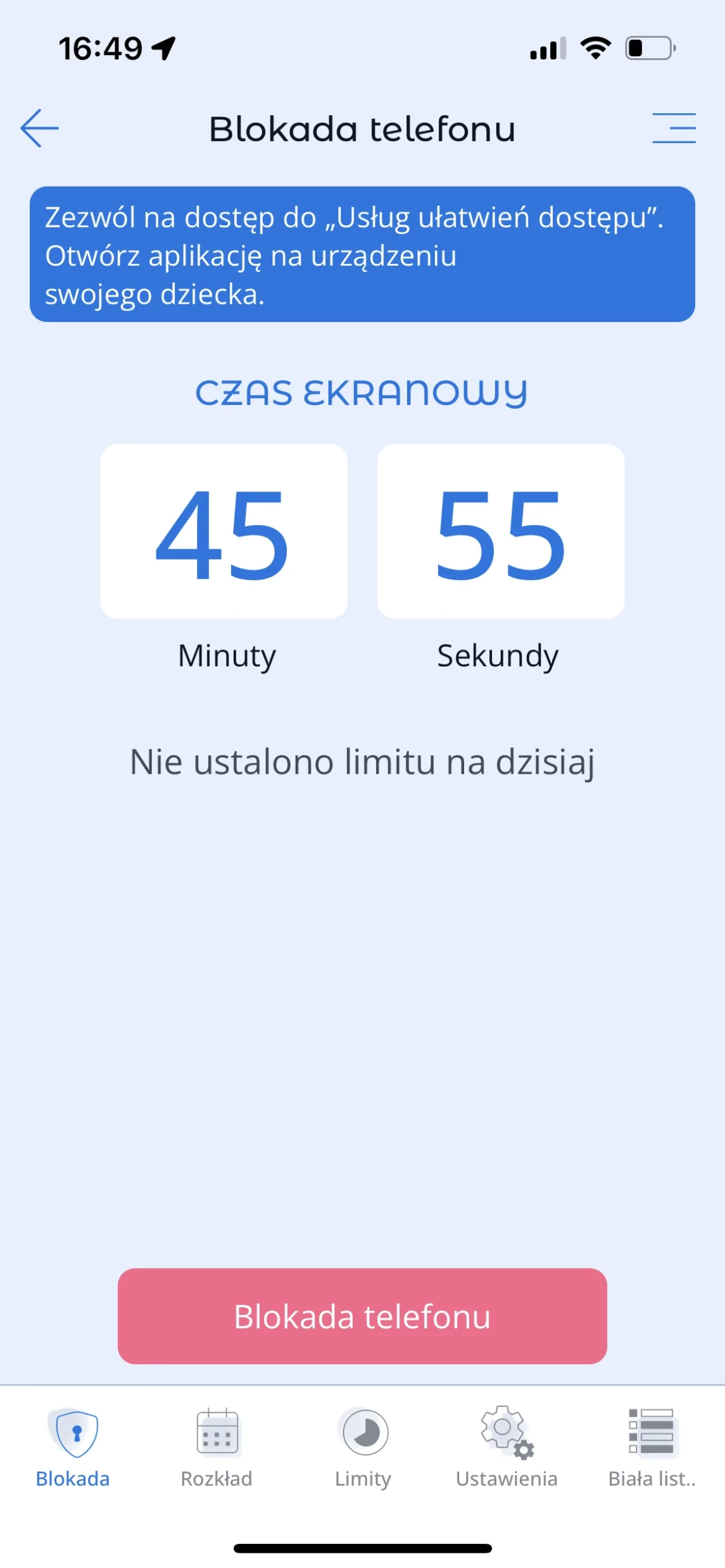Image resolution: width=725 pixels, height=1568 pixels.
Task: Go back using the arrow icon
Action: (39, 128)
